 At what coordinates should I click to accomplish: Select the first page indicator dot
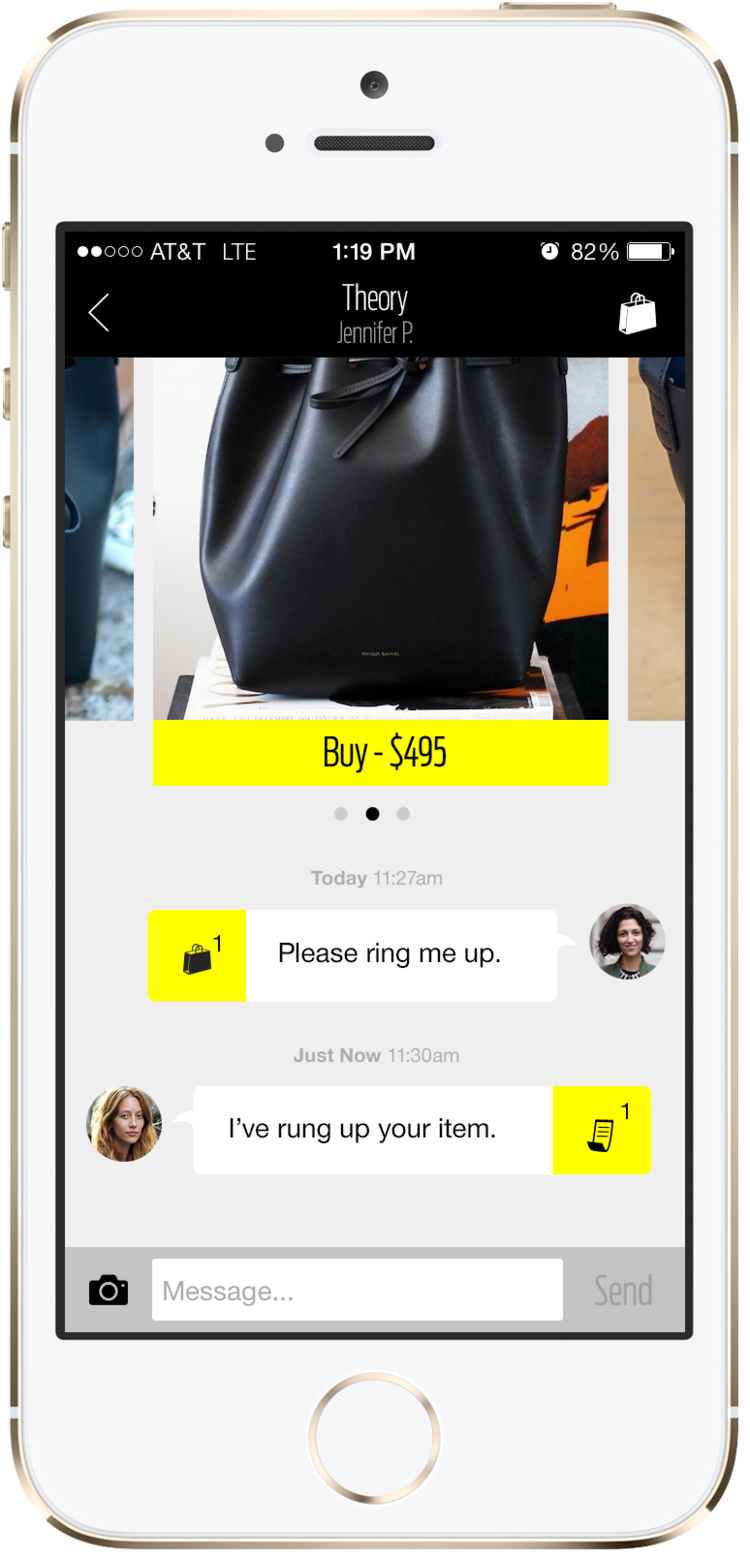(341, 814)
